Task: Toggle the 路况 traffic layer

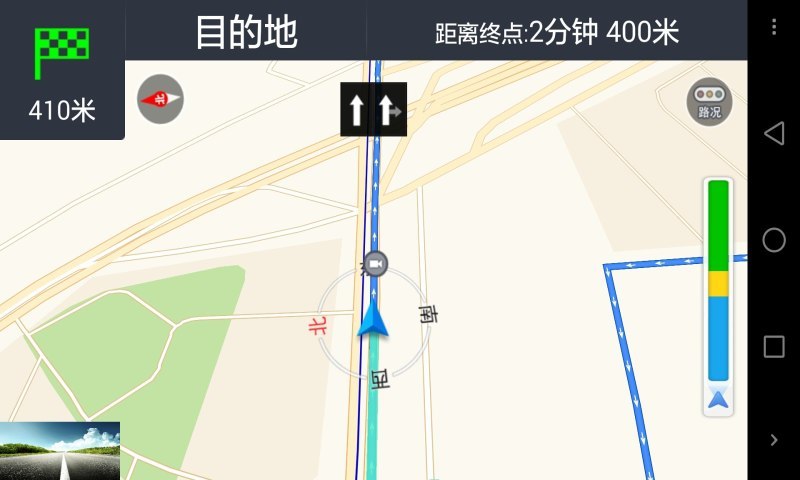Action: pyautogui.click(x=709, y=101)
